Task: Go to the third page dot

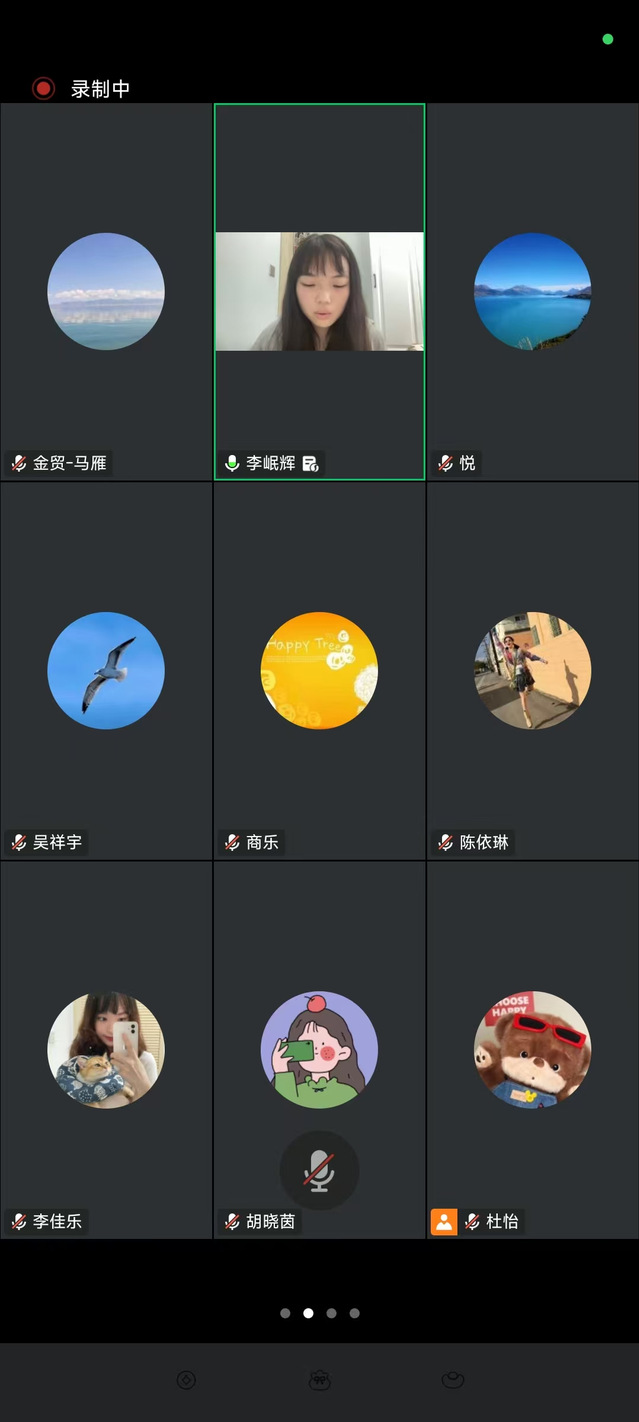Action: pyautogui.click(x=331, y=1313)
